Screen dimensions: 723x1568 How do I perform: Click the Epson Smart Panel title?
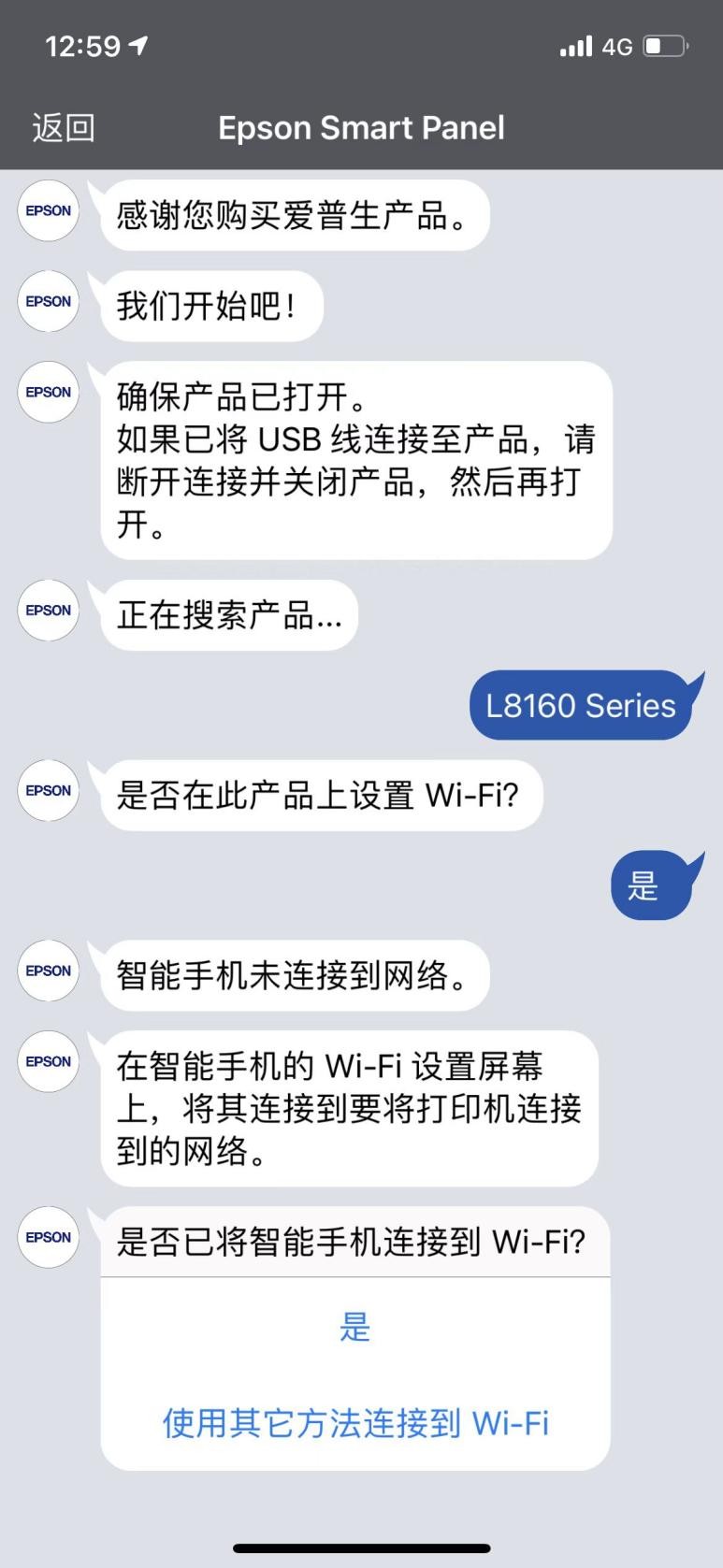pos(361,127)
